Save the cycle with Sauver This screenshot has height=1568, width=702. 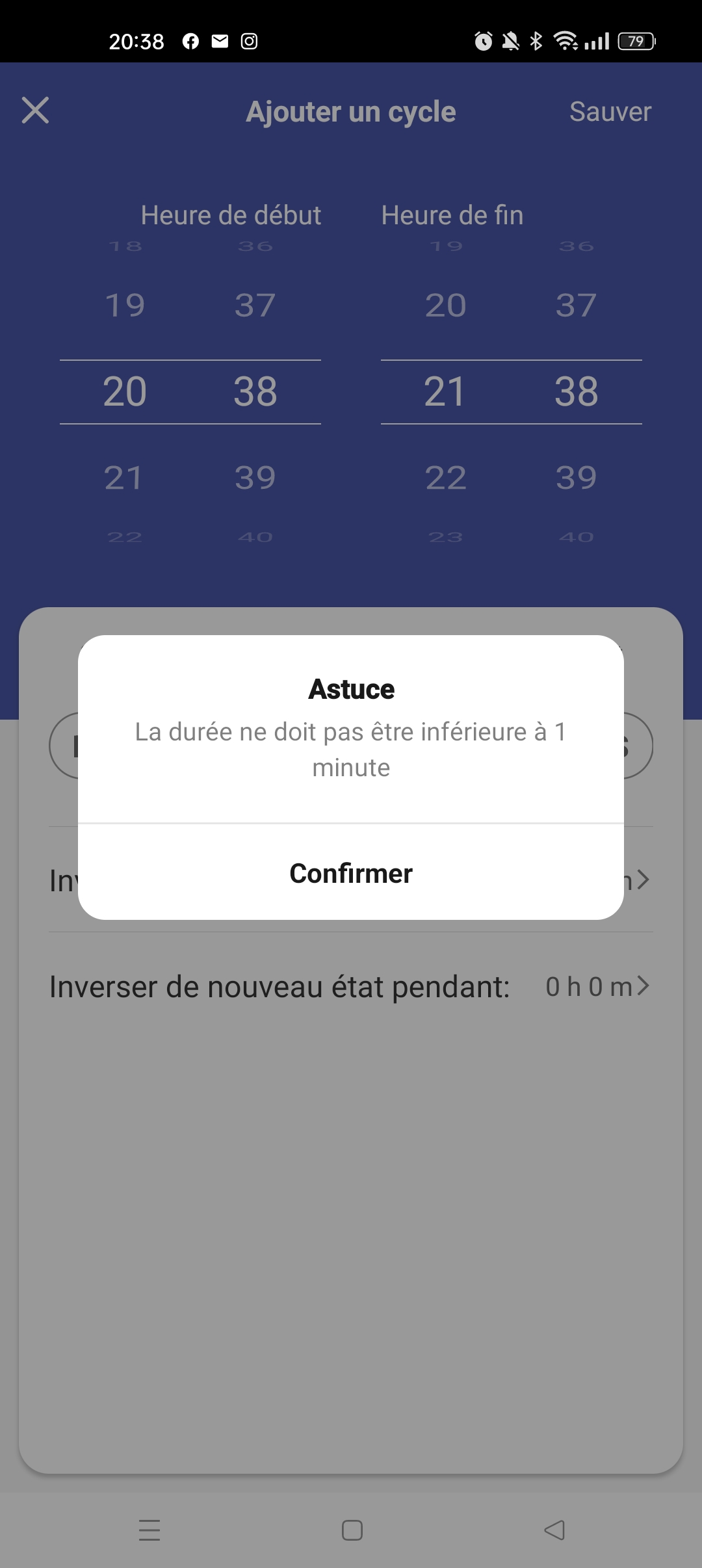tap(610, 112)
